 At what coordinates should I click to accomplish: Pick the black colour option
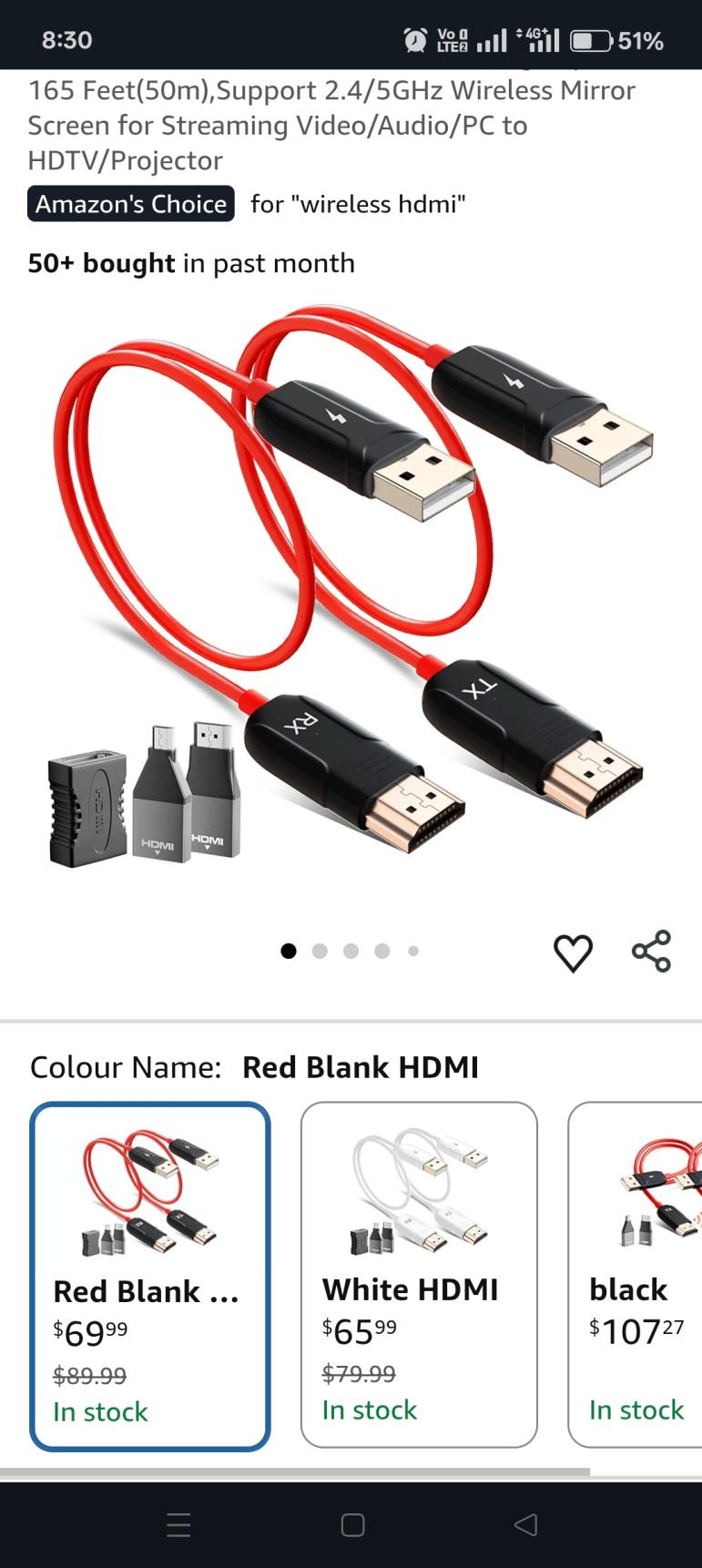(x=637, y=1274)
